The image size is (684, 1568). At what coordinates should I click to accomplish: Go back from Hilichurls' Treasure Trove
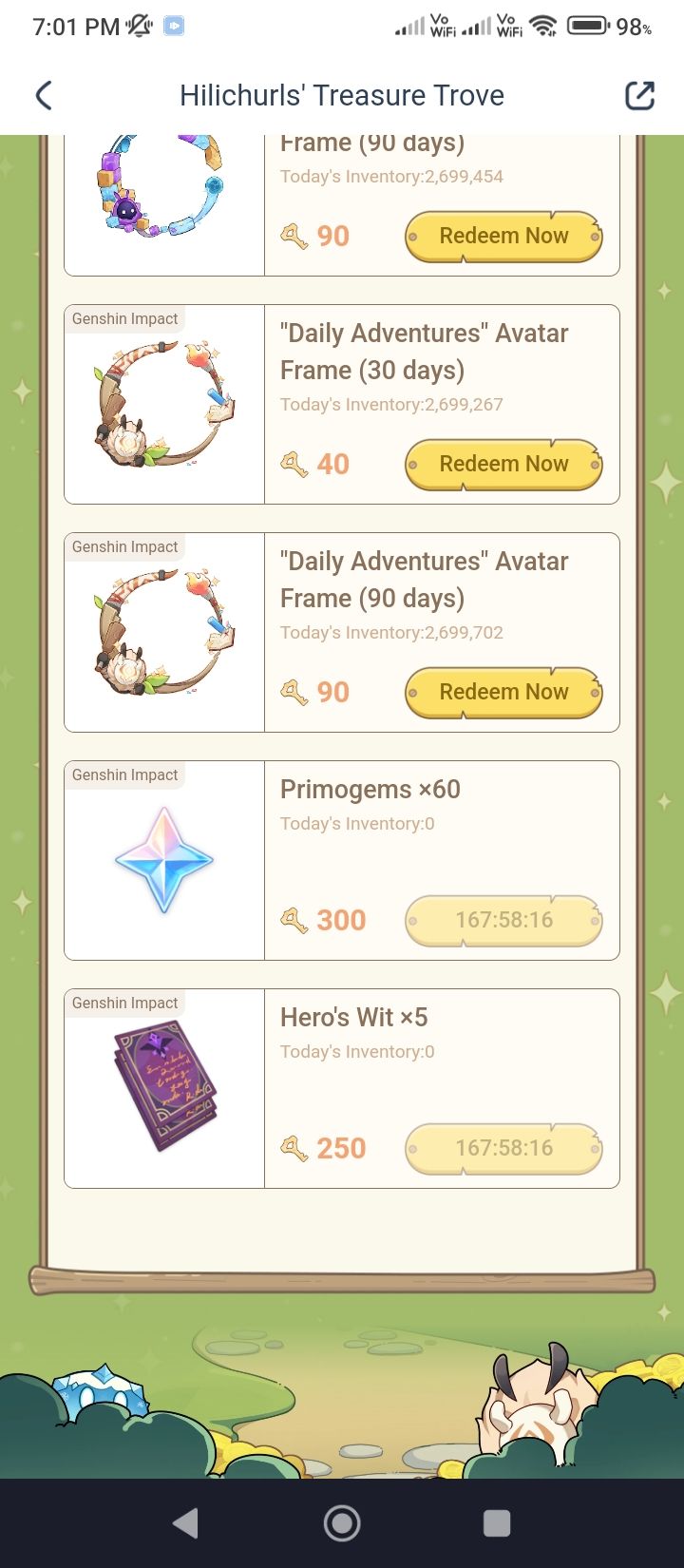44,95
